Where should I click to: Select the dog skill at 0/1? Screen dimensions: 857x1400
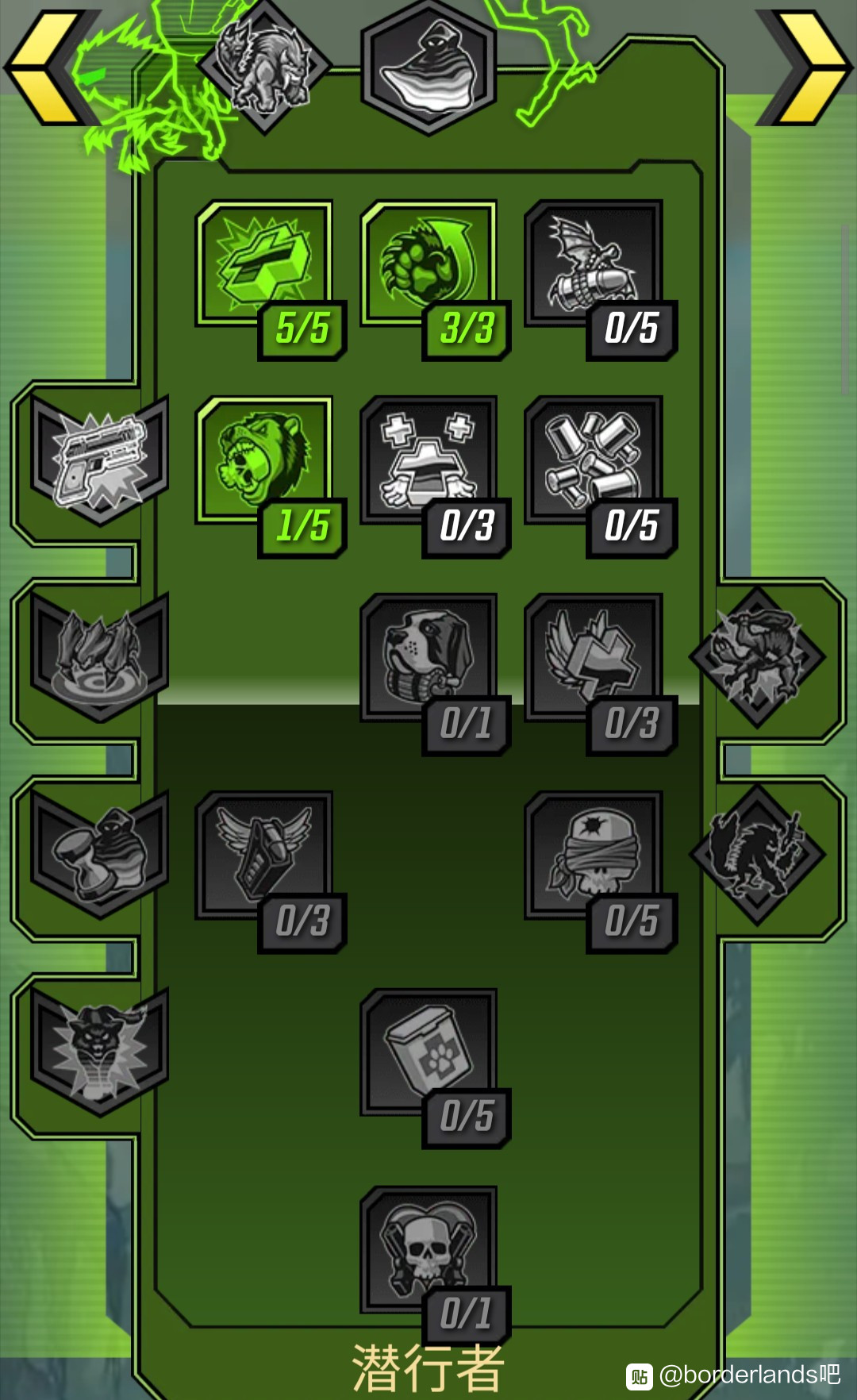coord(428,659)
